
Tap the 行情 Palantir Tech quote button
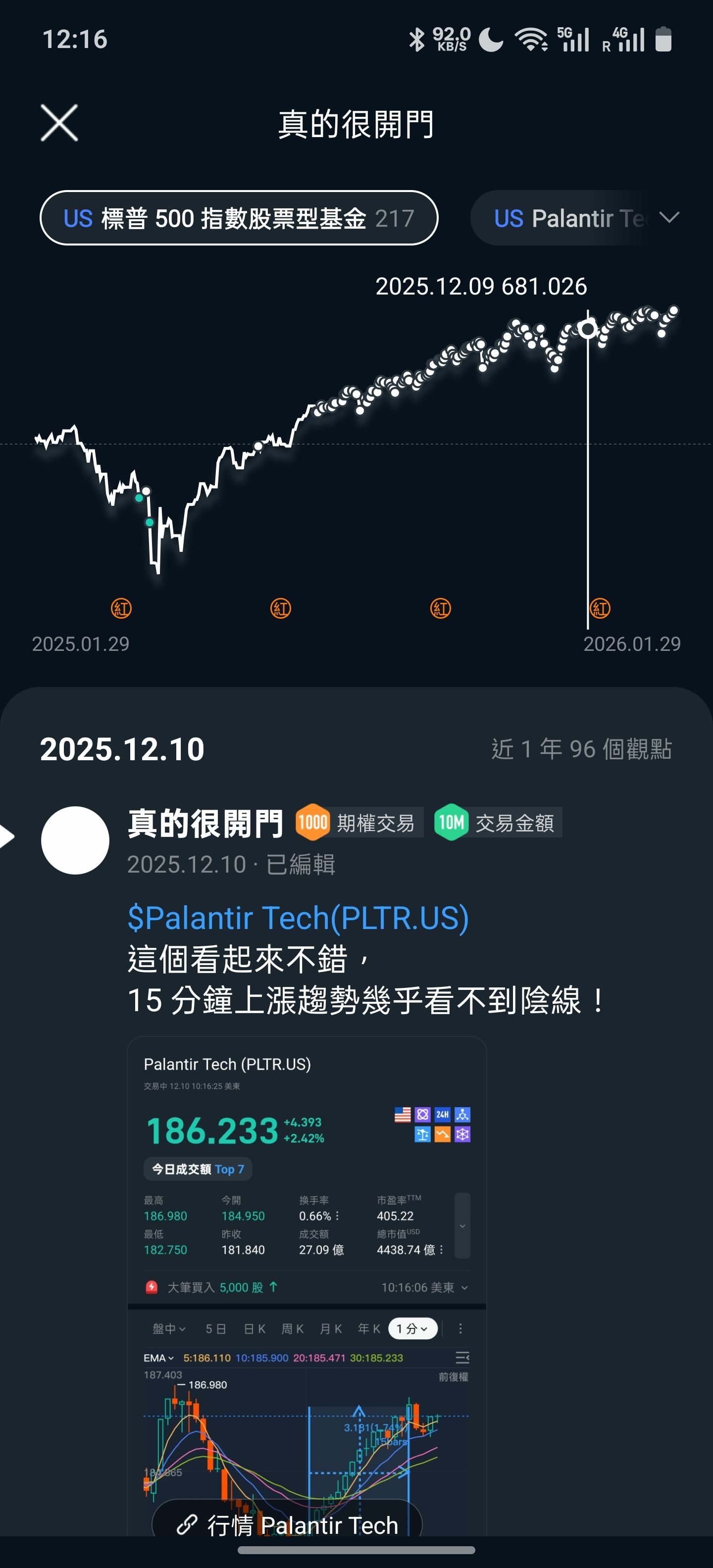(287, 1525)
